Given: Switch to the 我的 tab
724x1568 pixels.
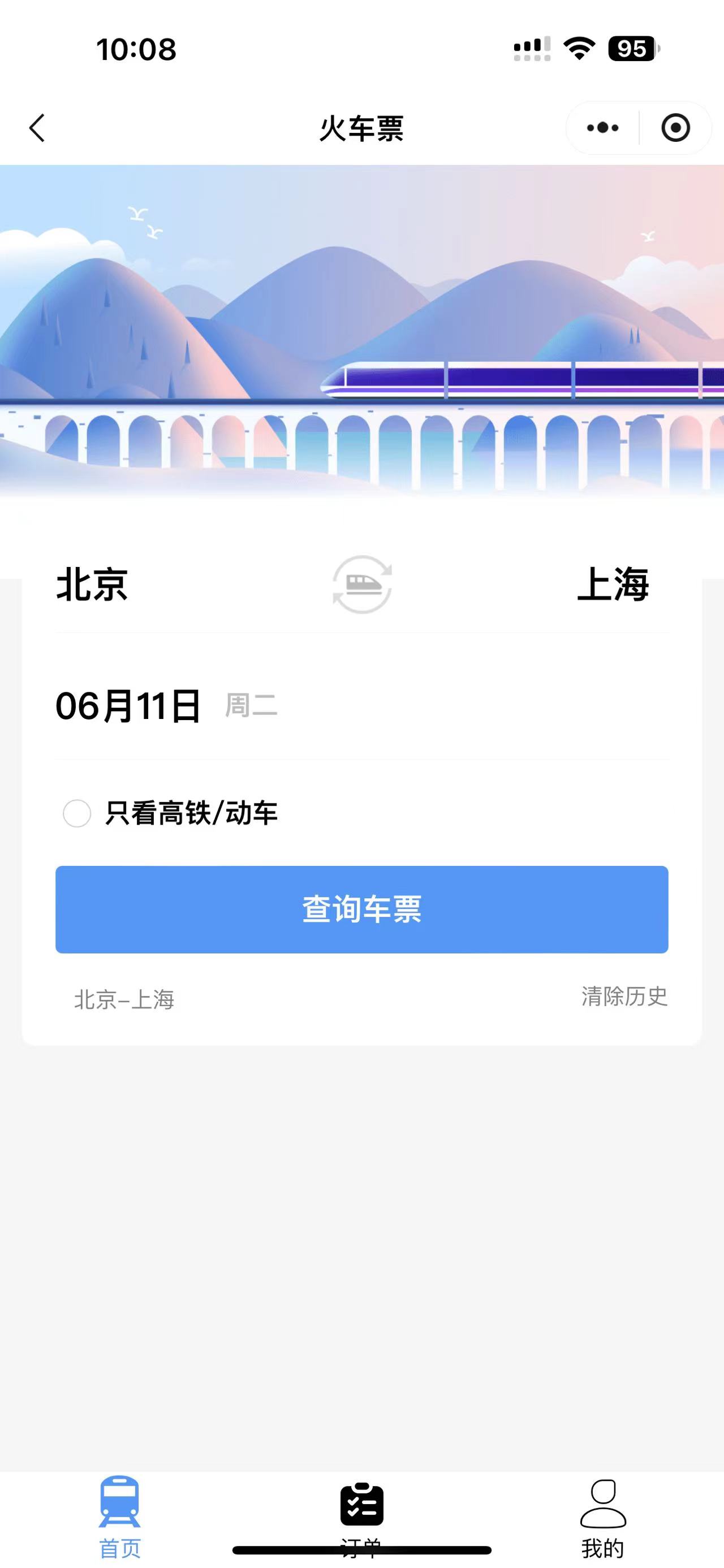Looking at the screenshot, I should 602,1515.
